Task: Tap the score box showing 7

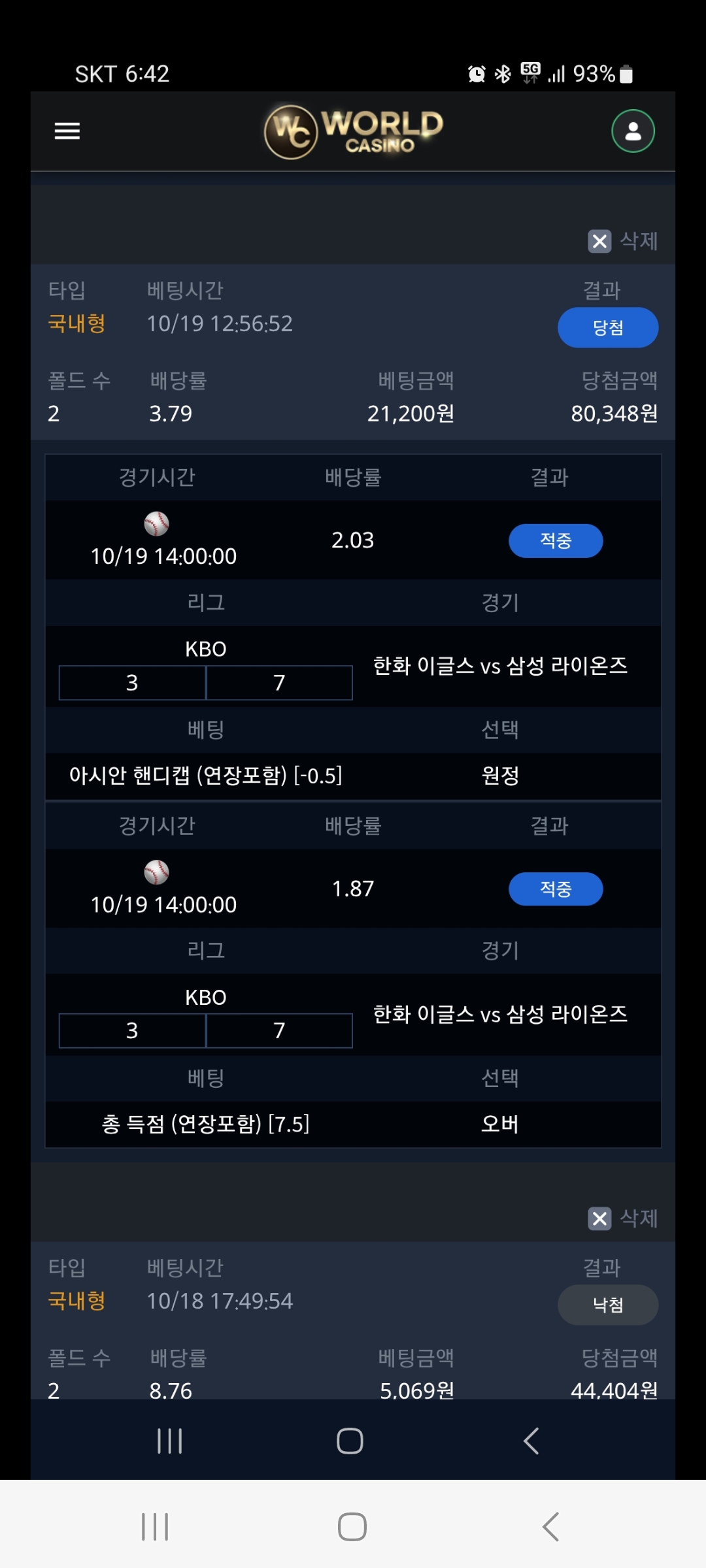Action: tap(279, 682)
